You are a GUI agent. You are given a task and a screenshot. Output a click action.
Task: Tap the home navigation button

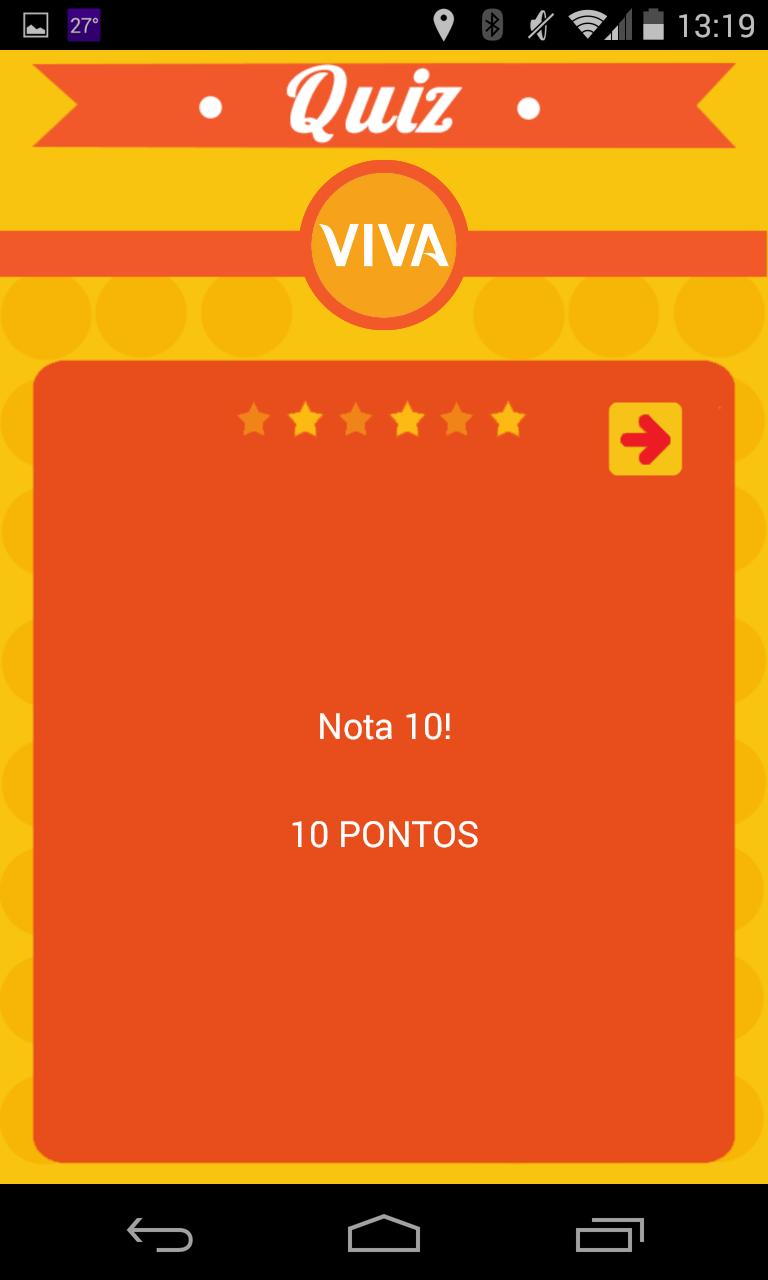(x=384, y=1236)
